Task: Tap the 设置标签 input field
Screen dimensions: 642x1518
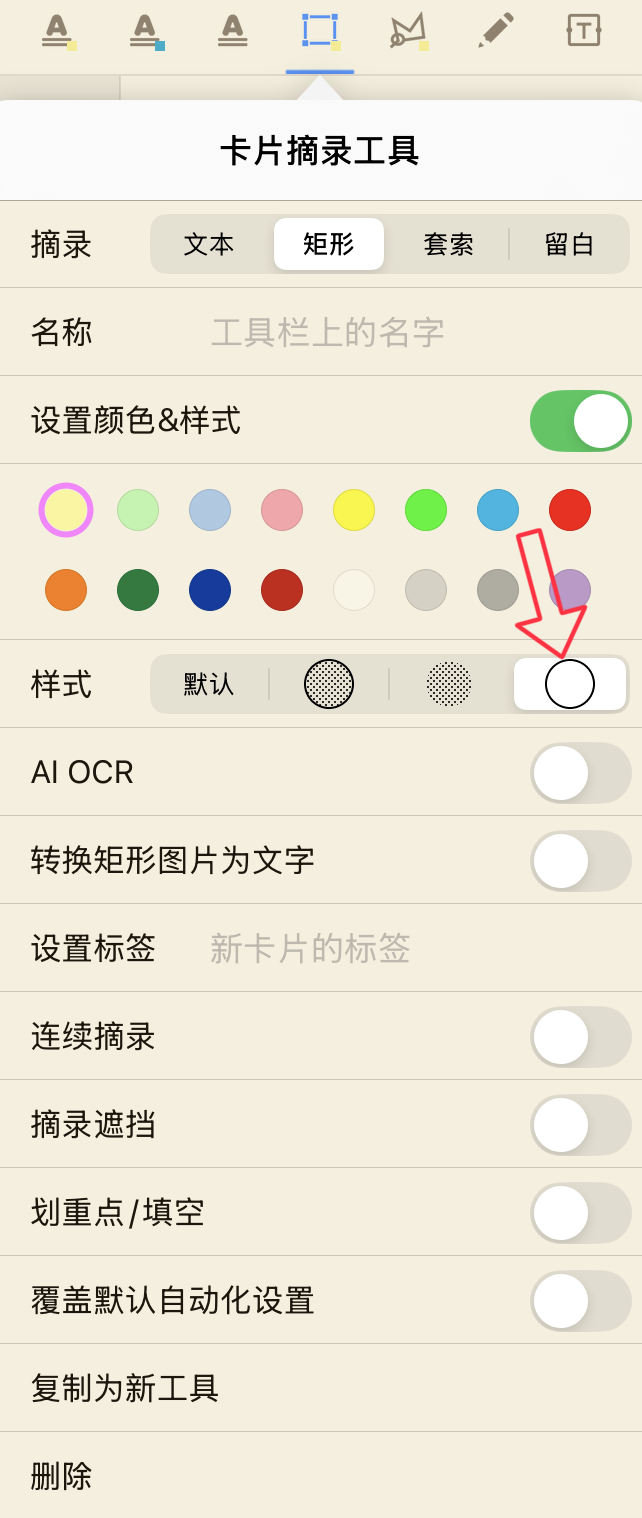Action: coord(400,948)
